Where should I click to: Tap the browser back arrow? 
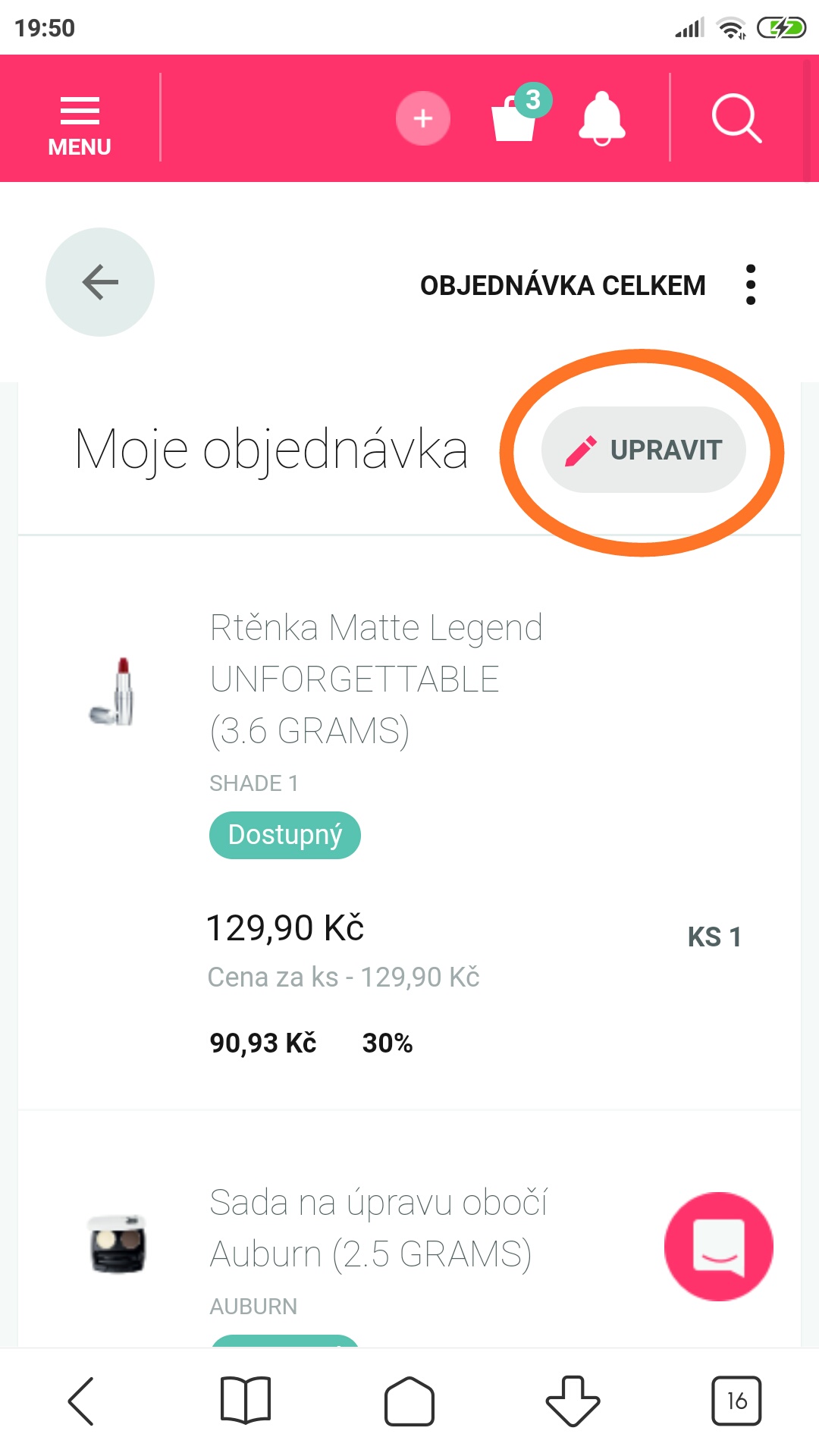(81, 1401)
